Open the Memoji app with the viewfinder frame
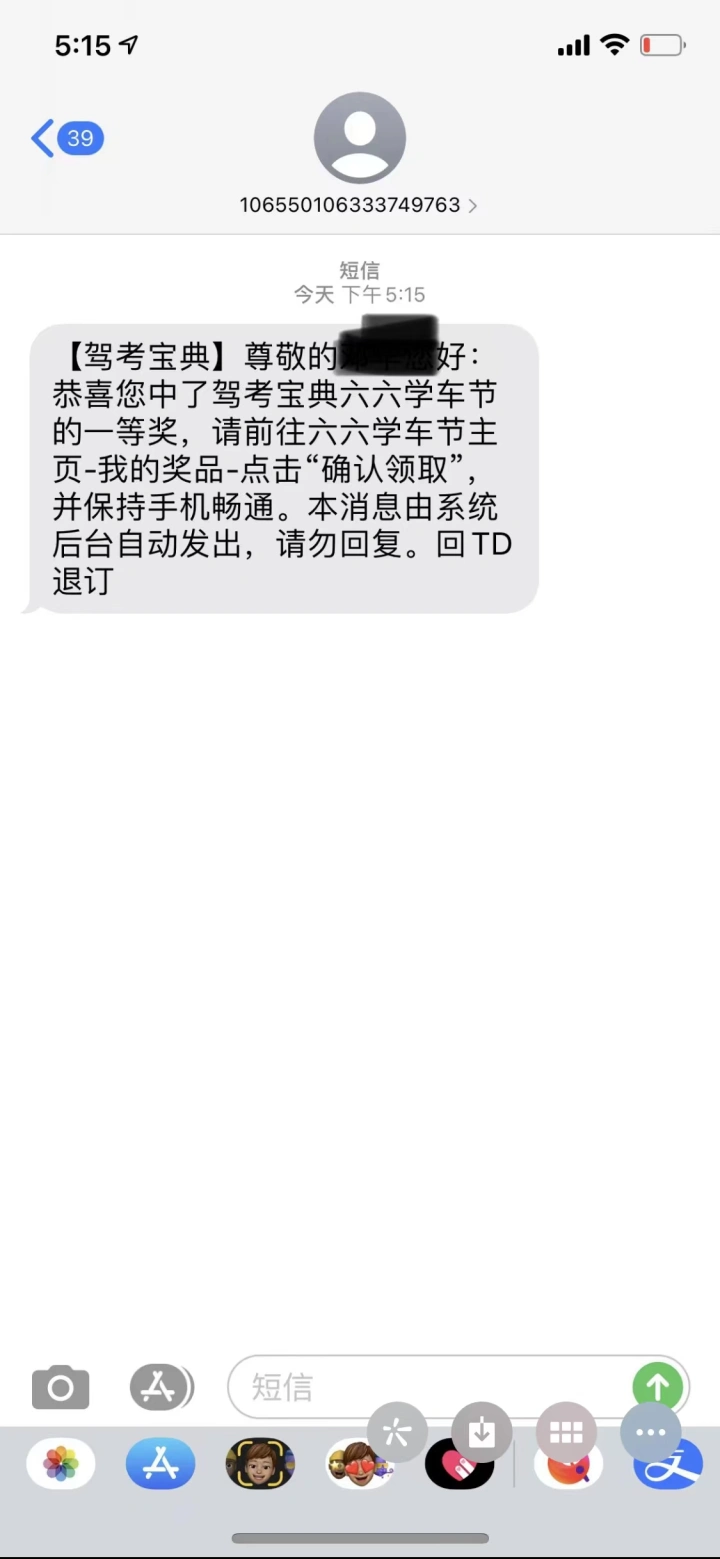The width and height of the screenshot is (720, 1559). [260, 1464]
